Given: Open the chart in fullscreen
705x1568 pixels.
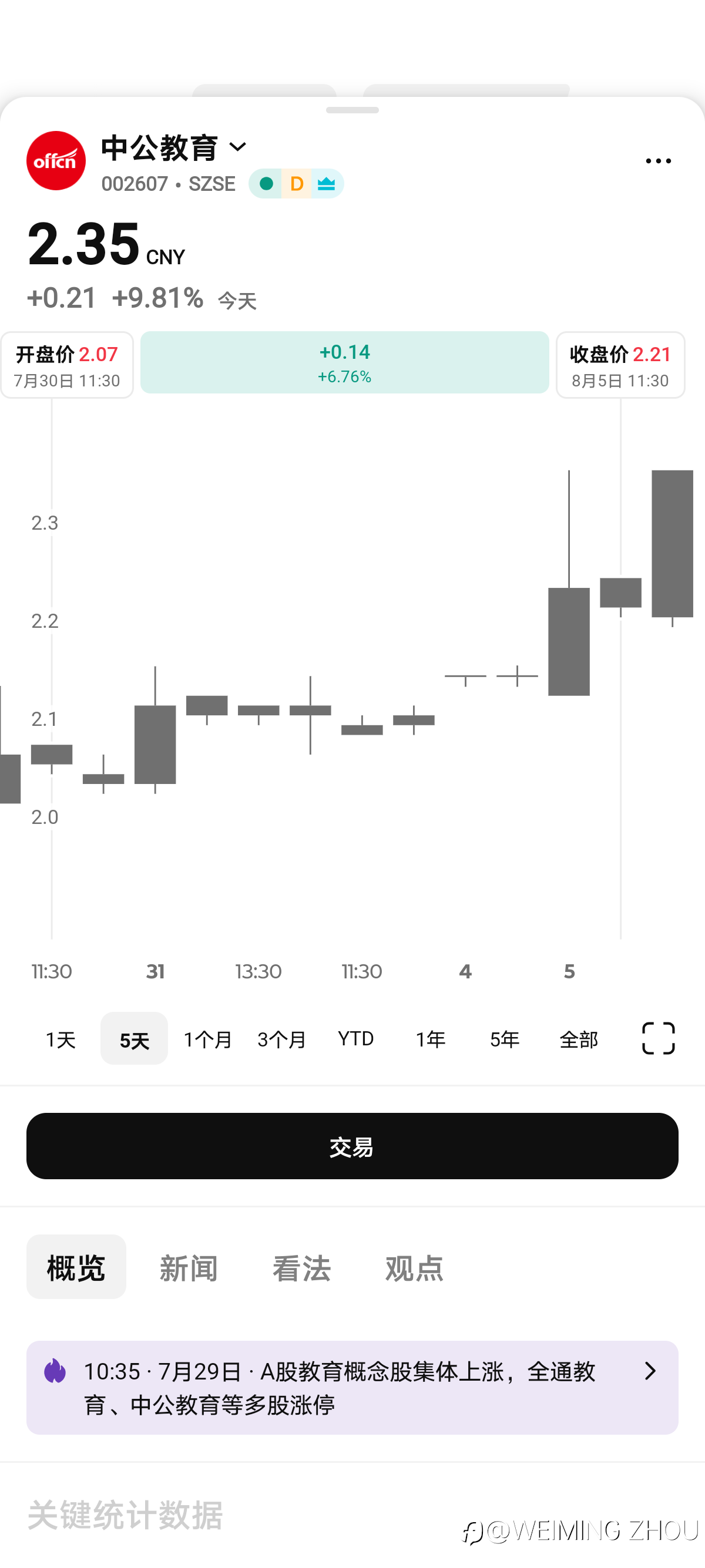Looking at the screenshot, I should coord(658,1038).
